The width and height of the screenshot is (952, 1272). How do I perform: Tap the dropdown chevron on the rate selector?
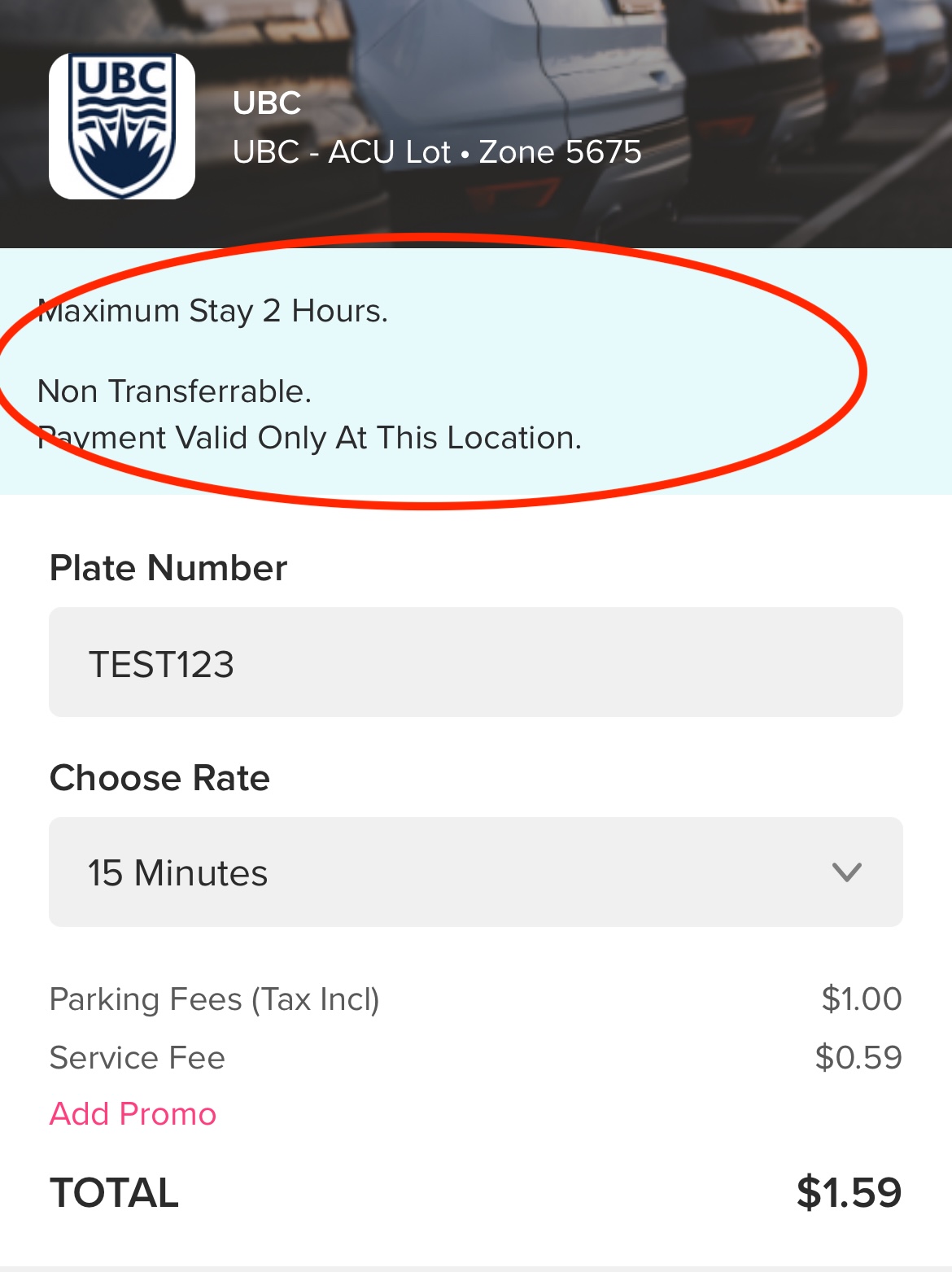coord(846,872)
